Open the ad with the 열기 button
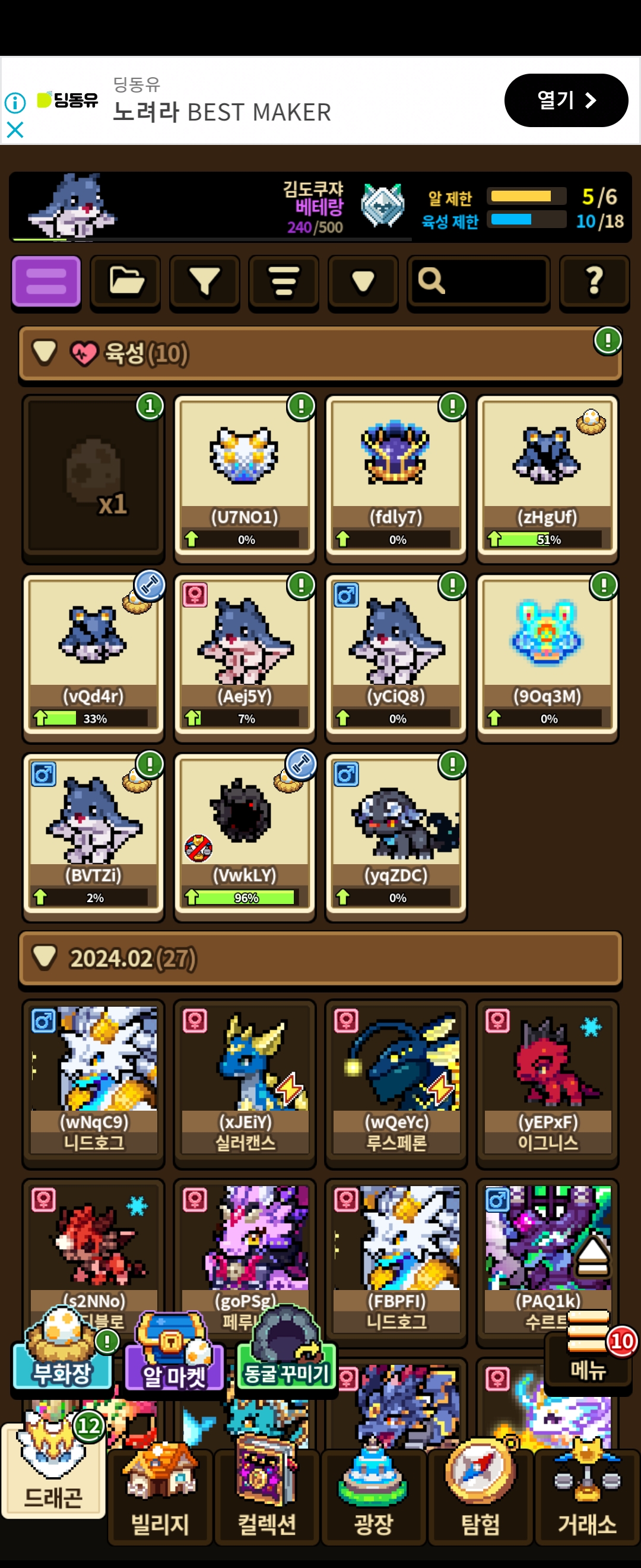 pyautogui.click(x=566, y=100)
